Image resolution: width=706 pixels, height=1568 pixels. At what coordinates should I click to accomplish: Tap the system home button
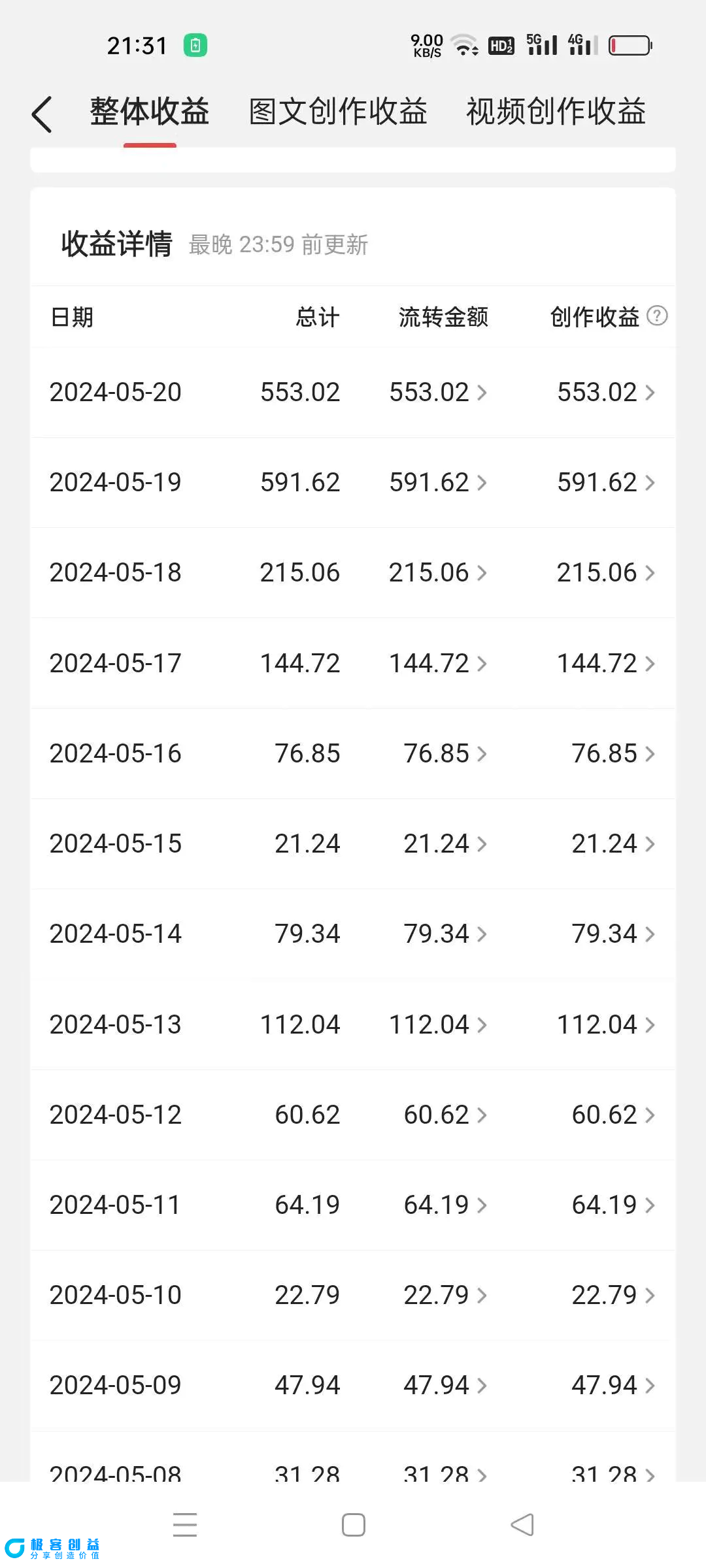354,1525
